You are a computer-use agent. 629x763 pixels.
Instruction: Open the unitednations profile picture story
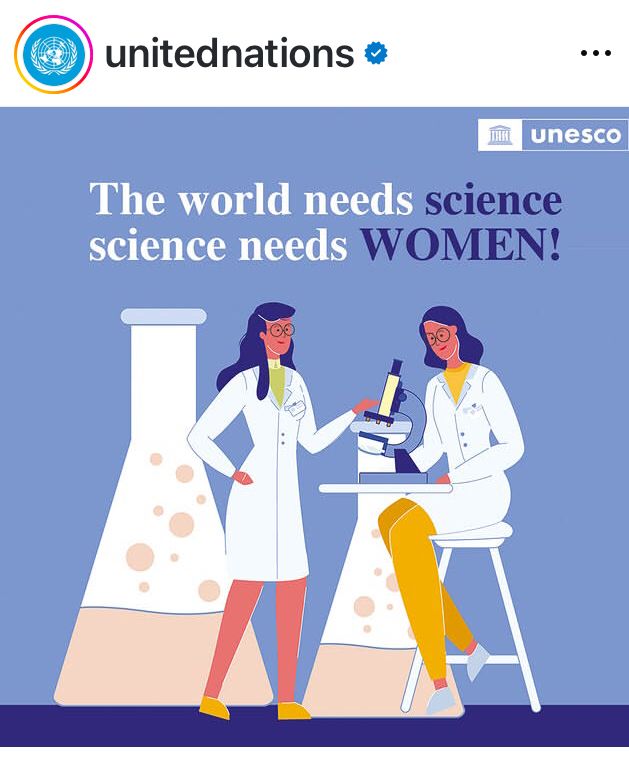(x=53, y=54)
